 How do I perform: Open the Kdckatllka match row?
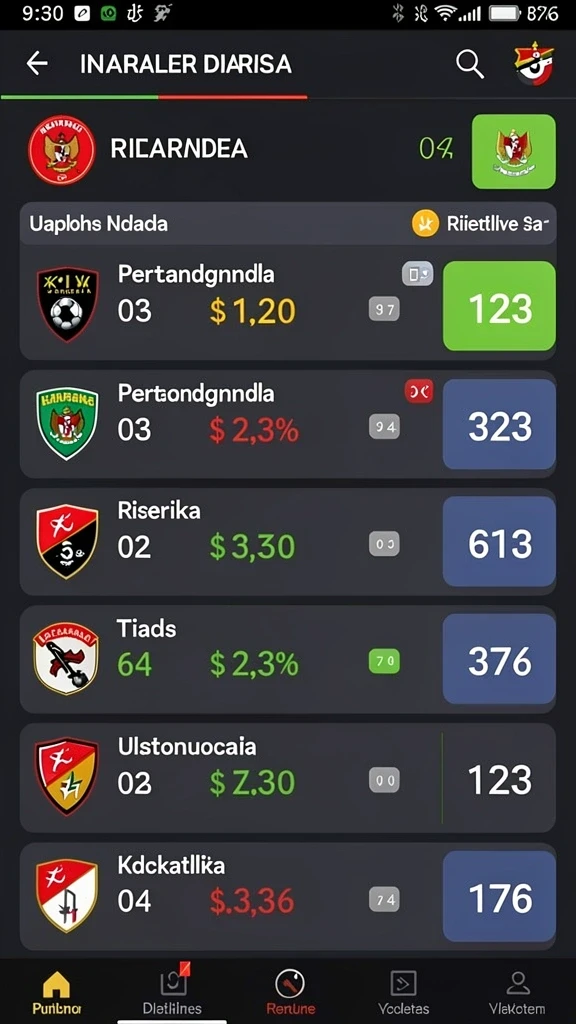pyautogui.click(x=288, y=896)
